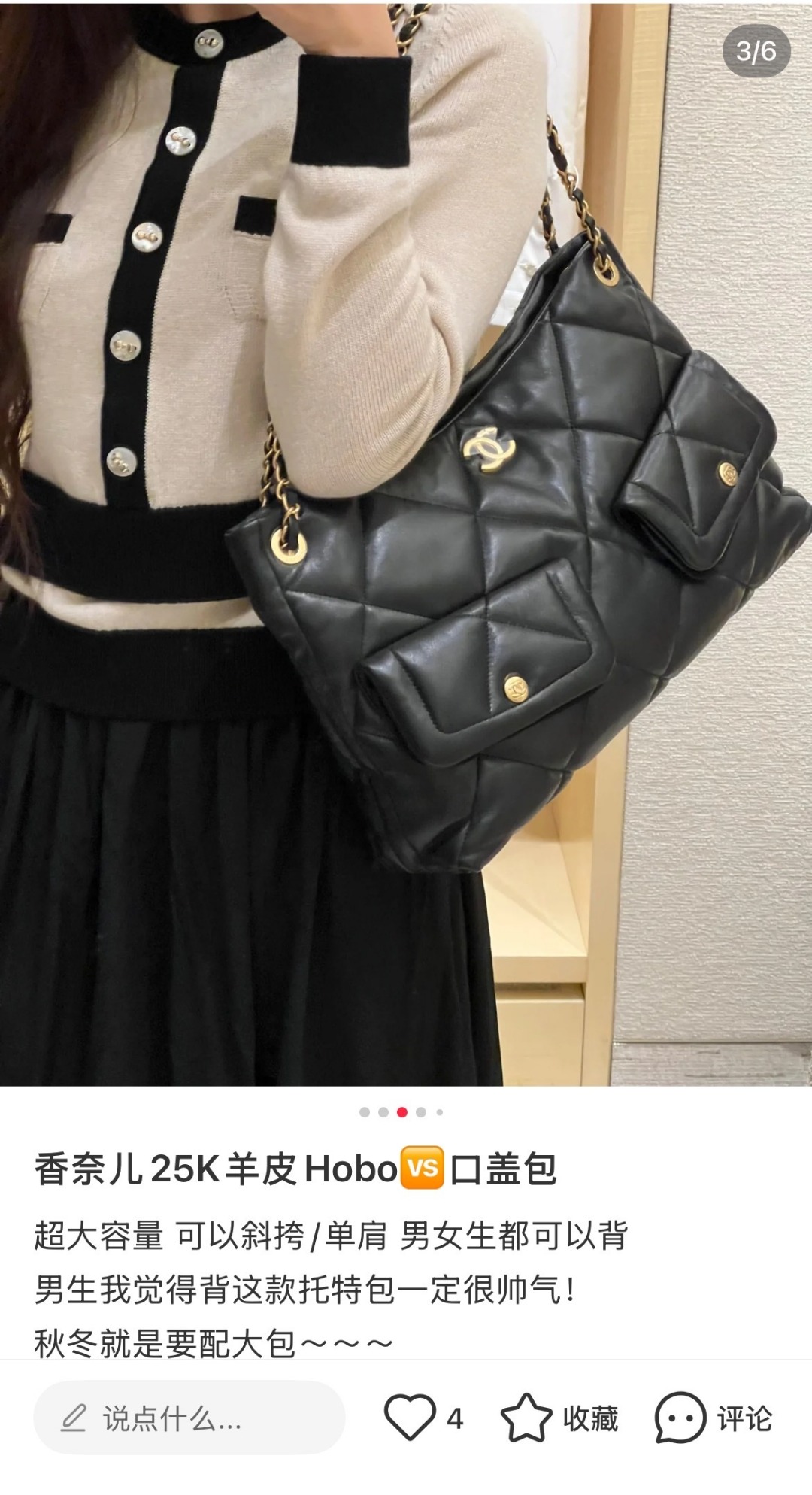Like this post with the heart icon
Screen dimensions: 812x1495
coord(410,1418)
